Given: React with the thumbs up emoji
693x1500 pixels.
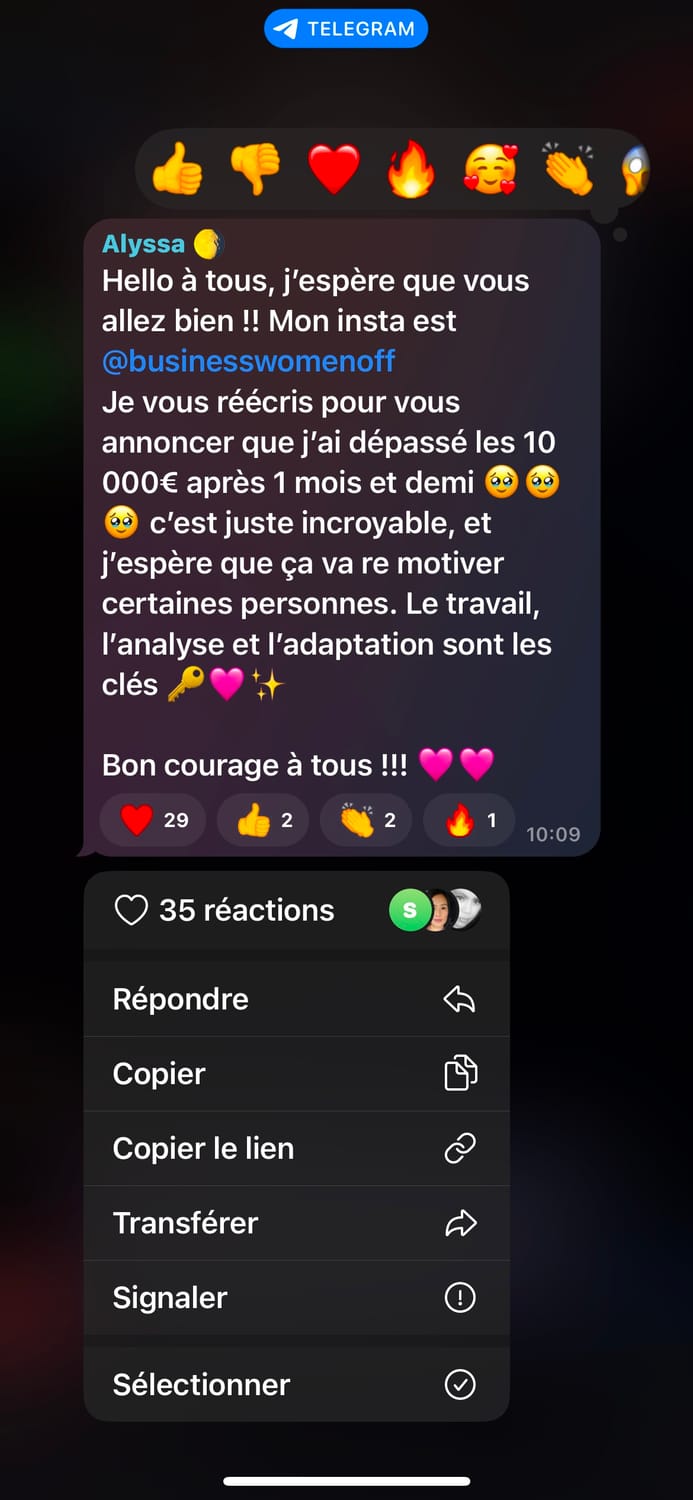Looking at the screenshot, I should click(x=177, y=168).
